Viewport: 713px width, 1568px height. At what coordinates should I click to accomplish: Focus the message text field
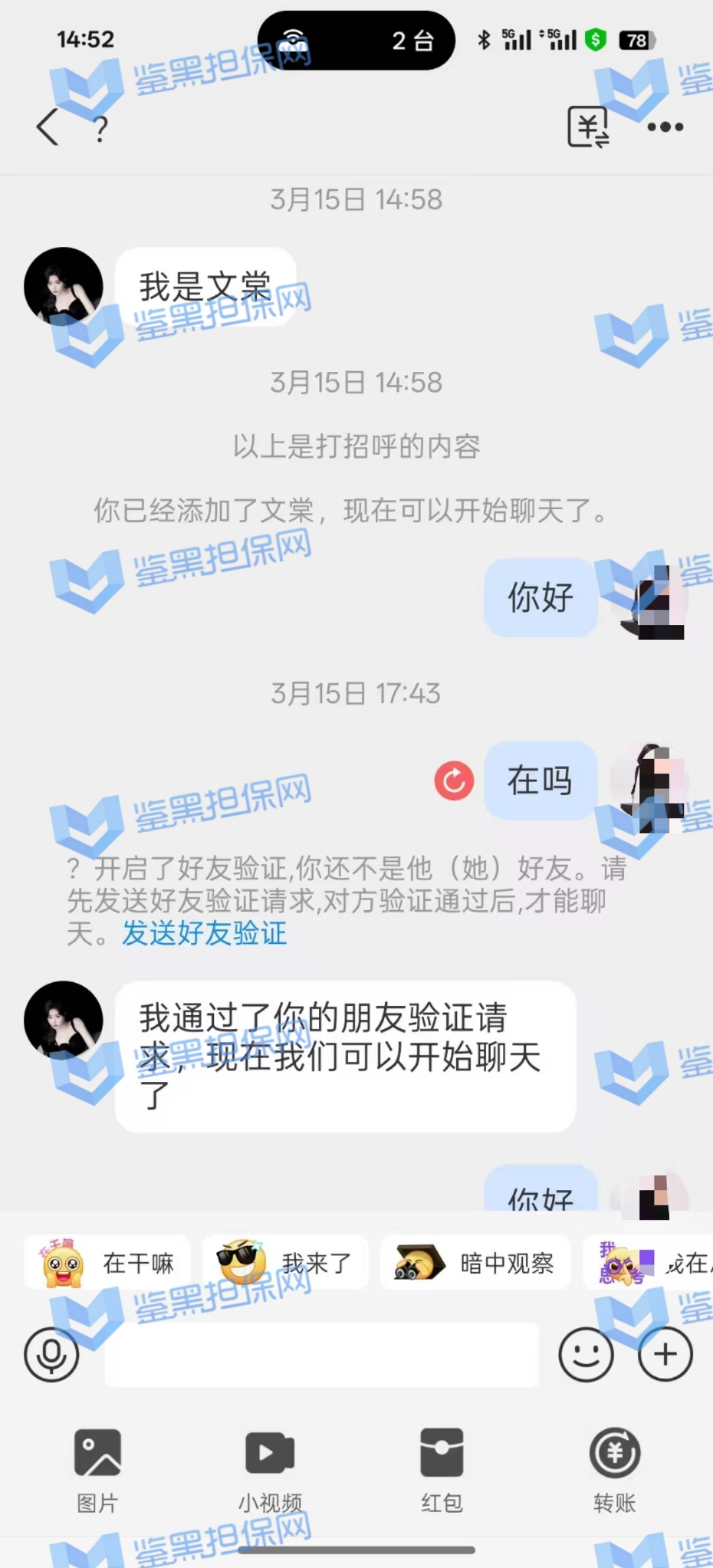[322, 1354]
